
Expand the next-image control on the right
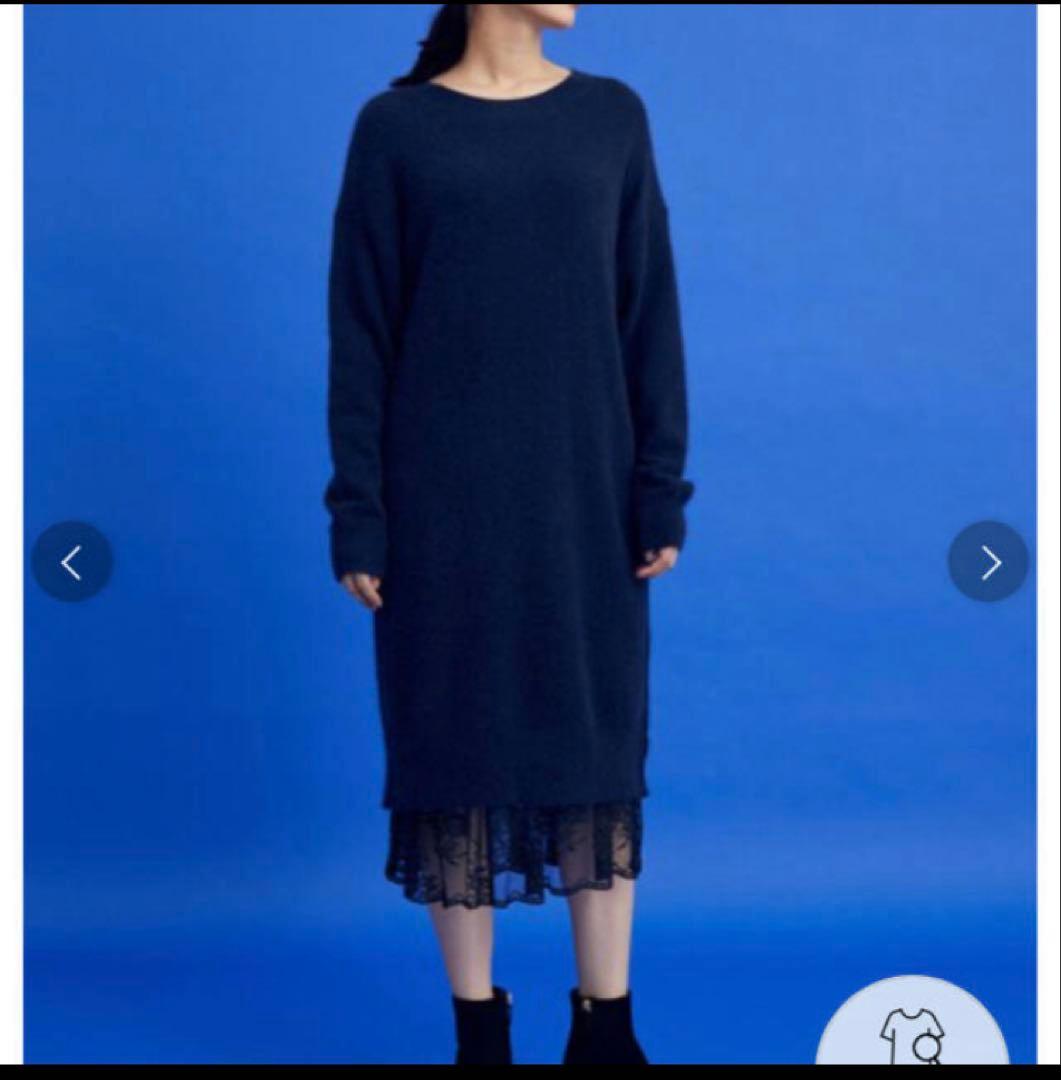[989, 562]
